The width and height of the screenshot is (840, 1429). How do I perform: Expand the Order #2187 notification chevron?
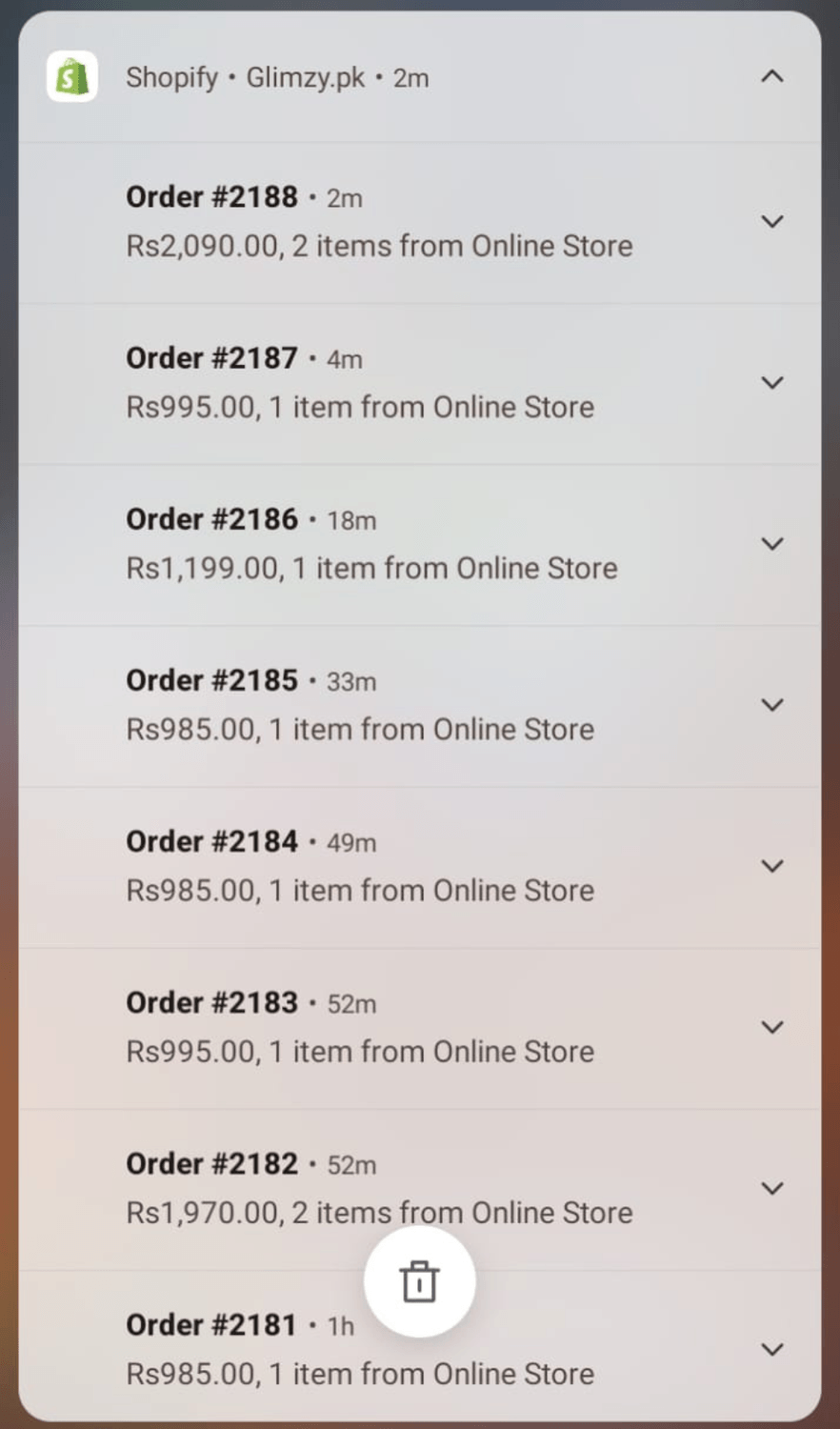pyautogui.click(x=771, y=383)
